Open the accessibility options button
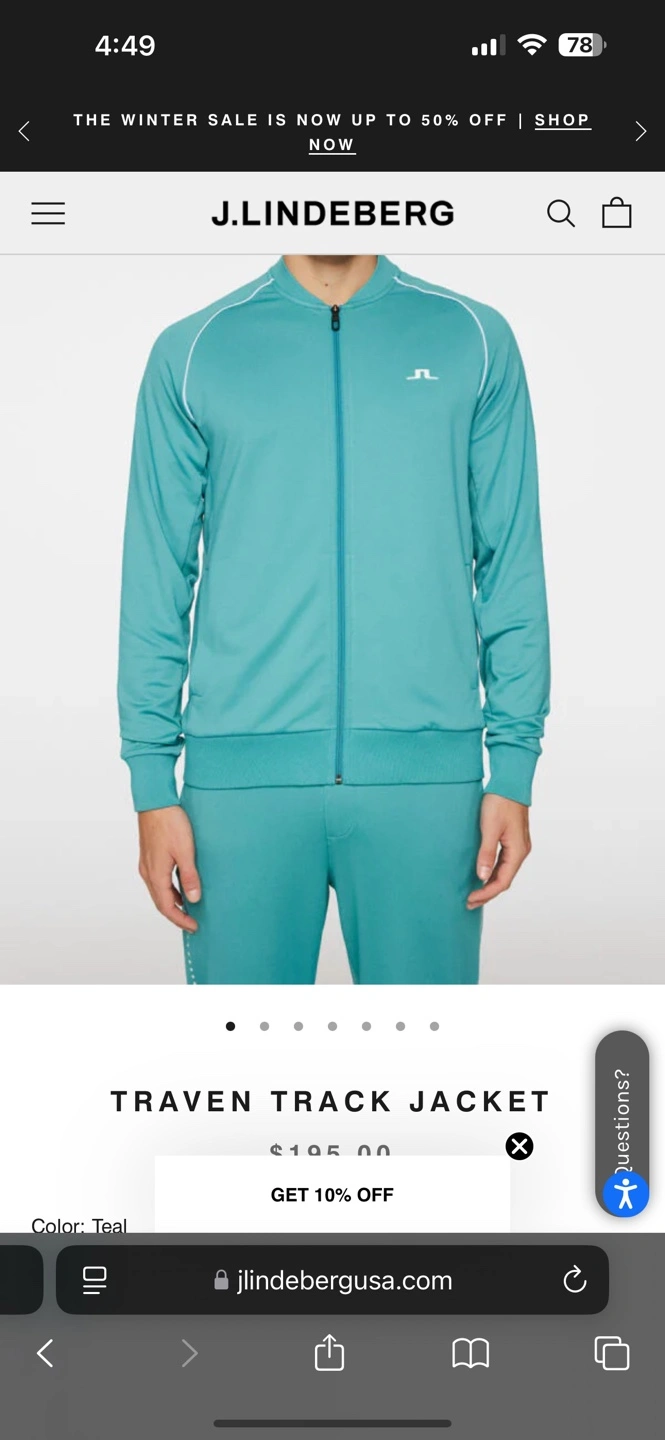Viewport: 665px width, 1440px height. tap(626, 1194)
